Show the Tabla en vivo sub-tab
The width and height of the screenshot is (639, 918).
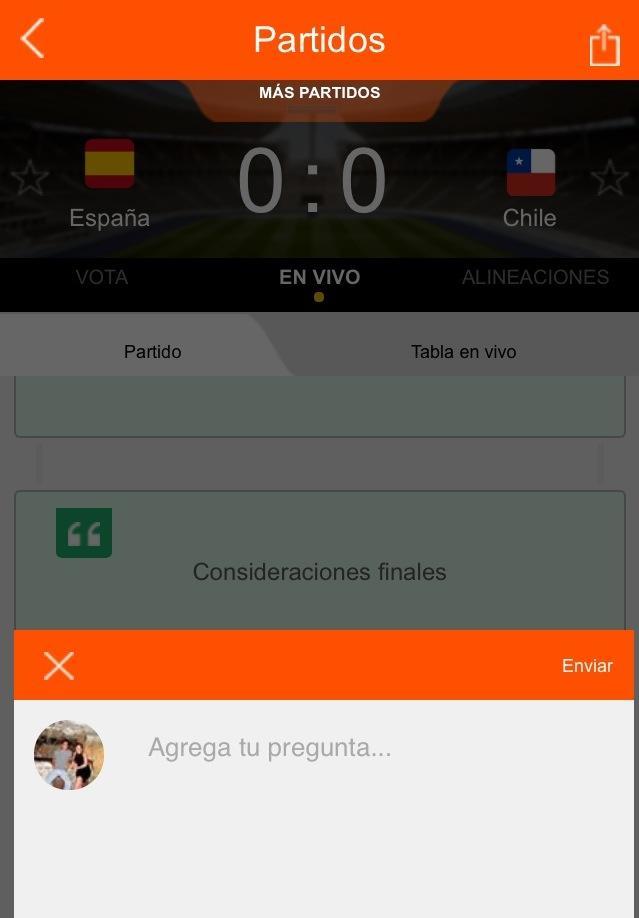(463, 352)
